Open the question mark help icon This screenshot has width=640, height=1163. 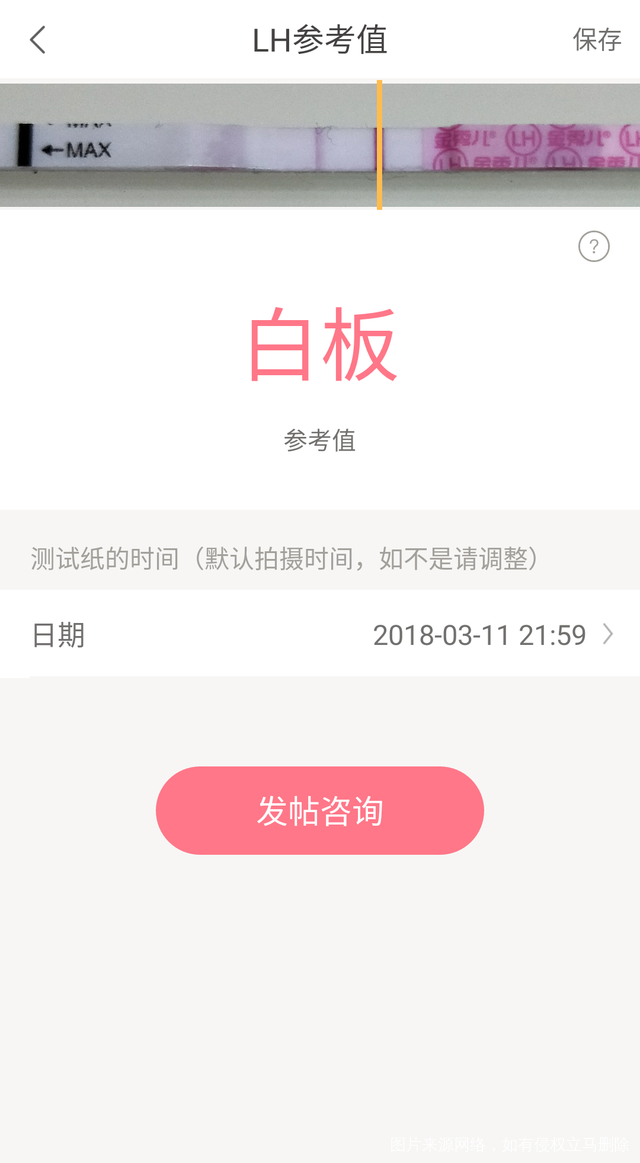[x=594, y=246]
